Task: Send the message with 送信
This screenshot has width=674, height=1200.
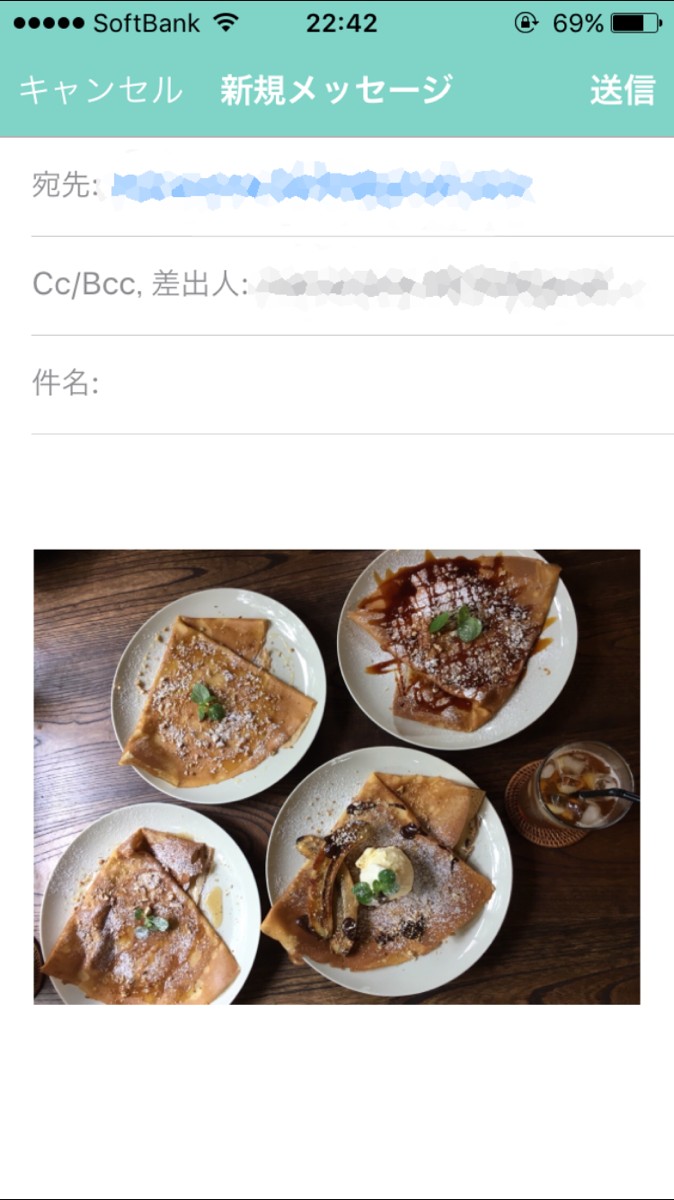Action: (622, 90)
